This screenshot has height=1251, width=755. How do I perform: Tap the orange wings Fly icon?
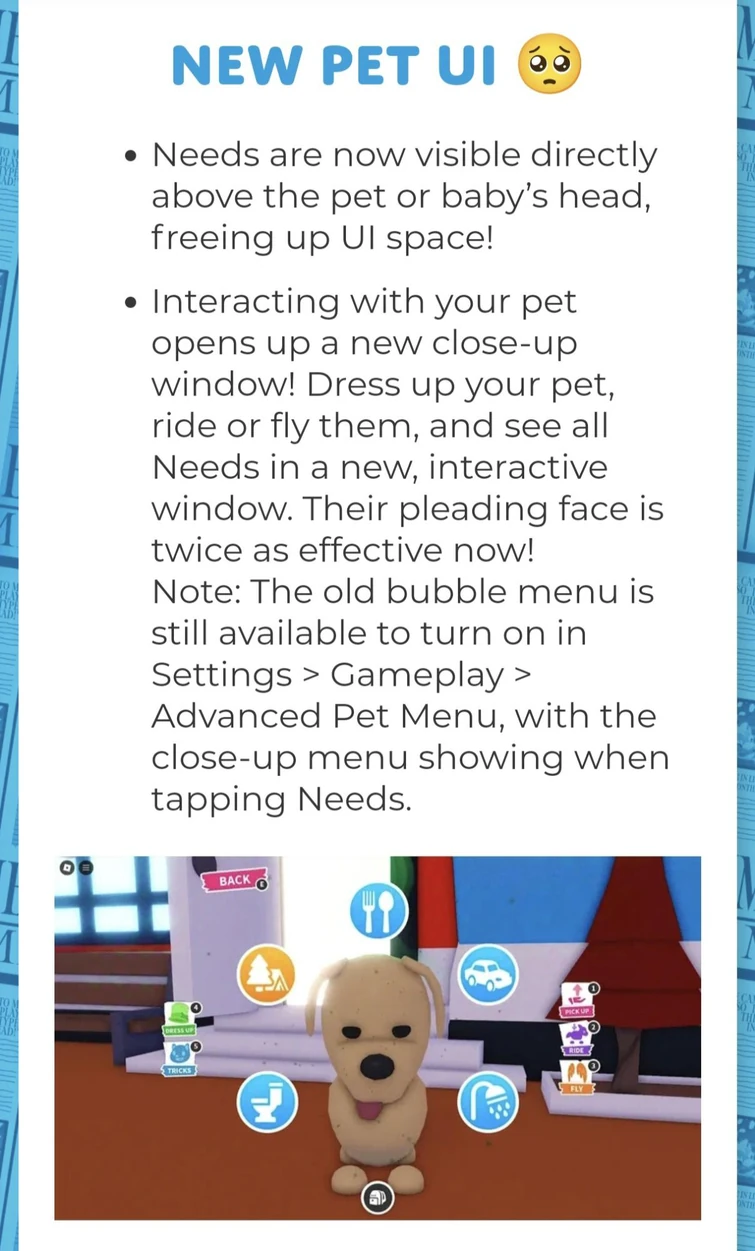click(576, 1073)
